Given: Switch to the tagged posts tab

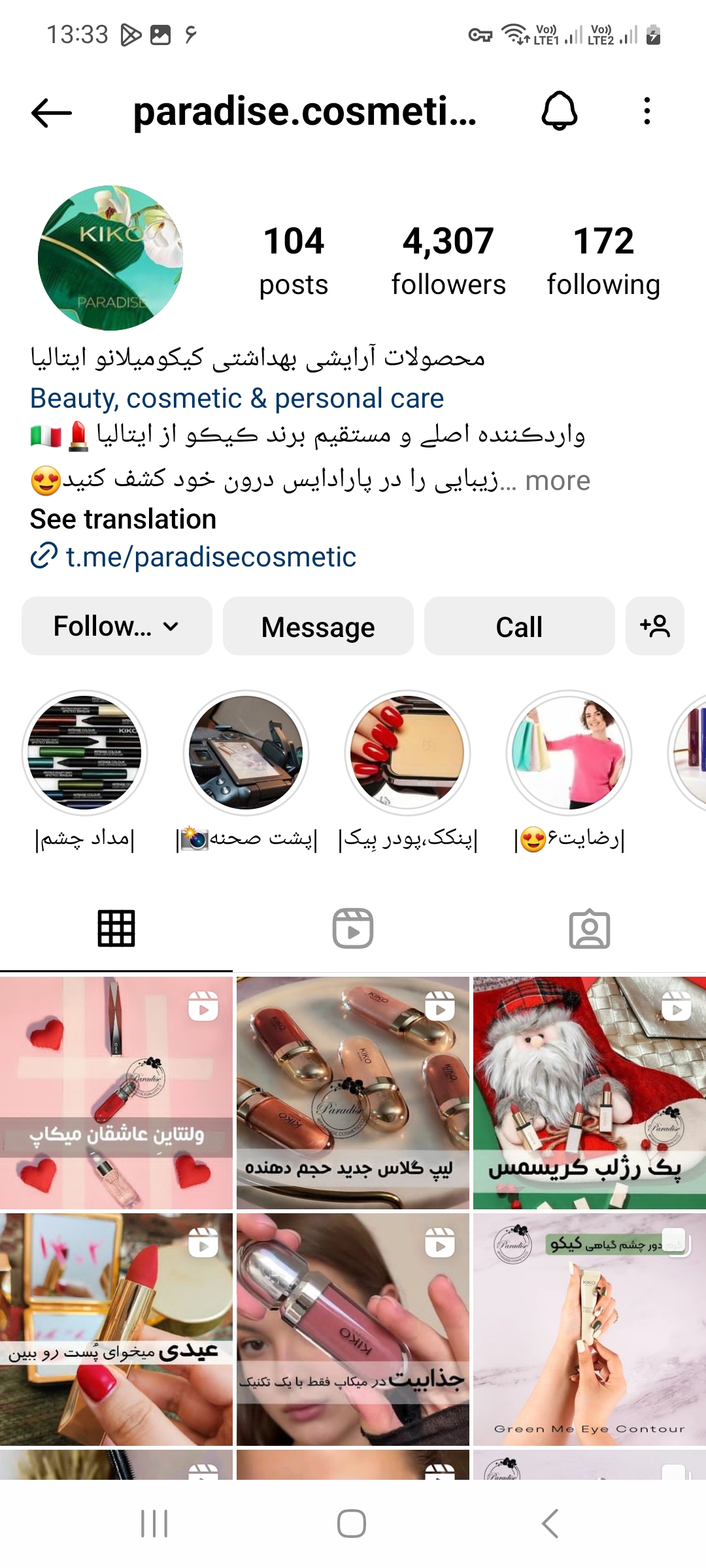Looking at the screenshot, I should click(x=589, y=928).
